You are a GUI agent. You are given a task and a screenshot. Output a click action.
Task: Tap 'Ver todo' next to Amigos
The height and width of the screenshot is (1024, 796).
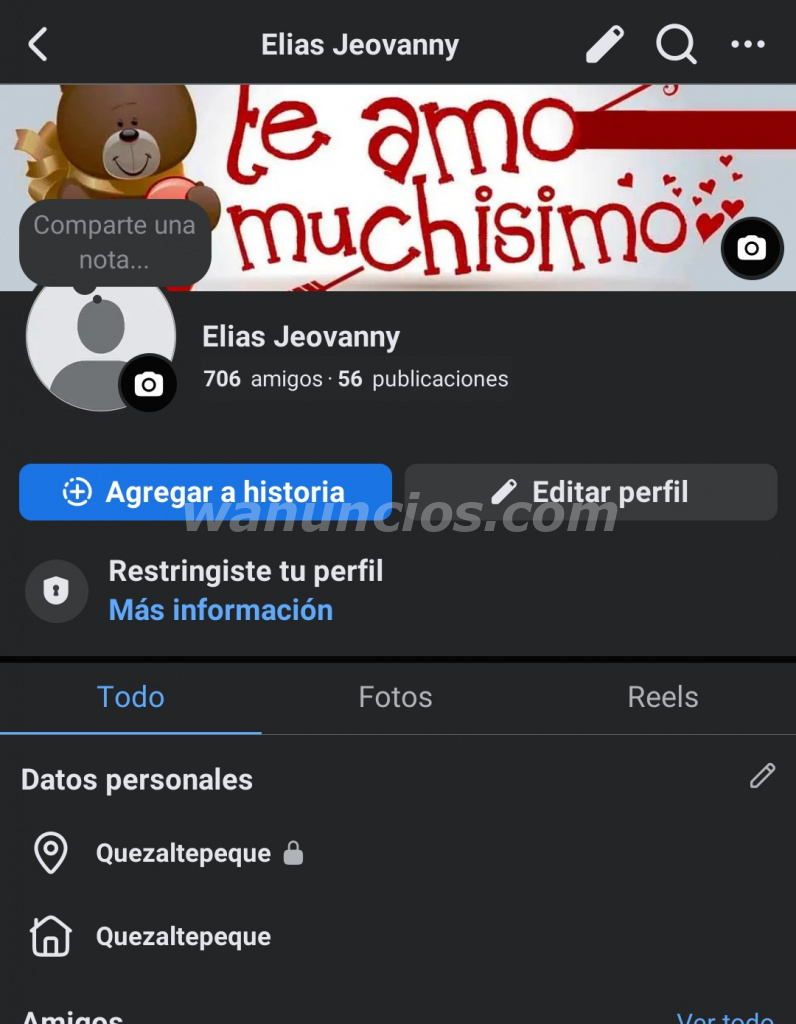pyautogui.click(x=724, y=1015)
